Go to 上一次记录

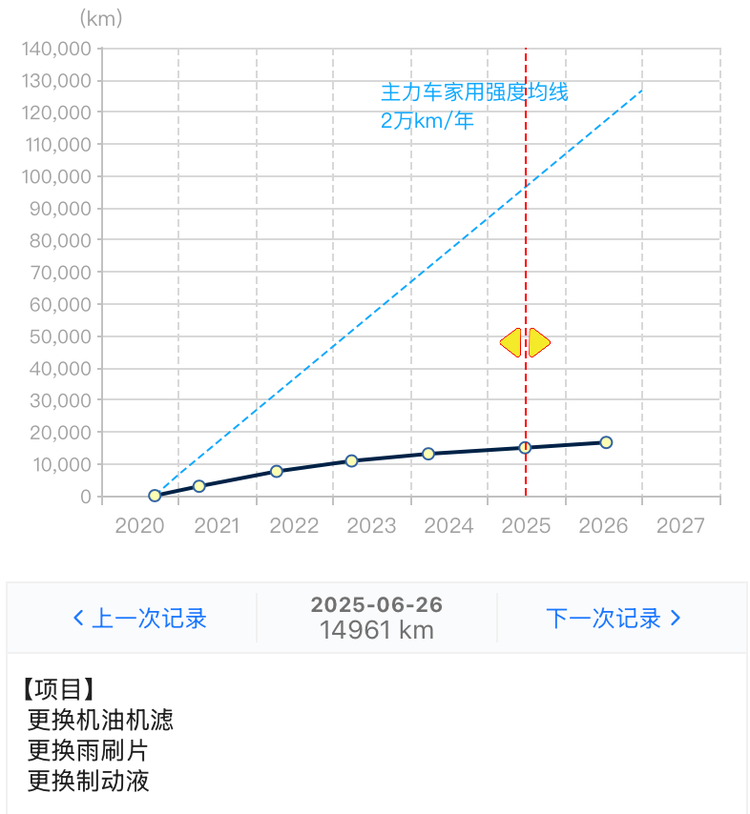[x=140, y=618]
